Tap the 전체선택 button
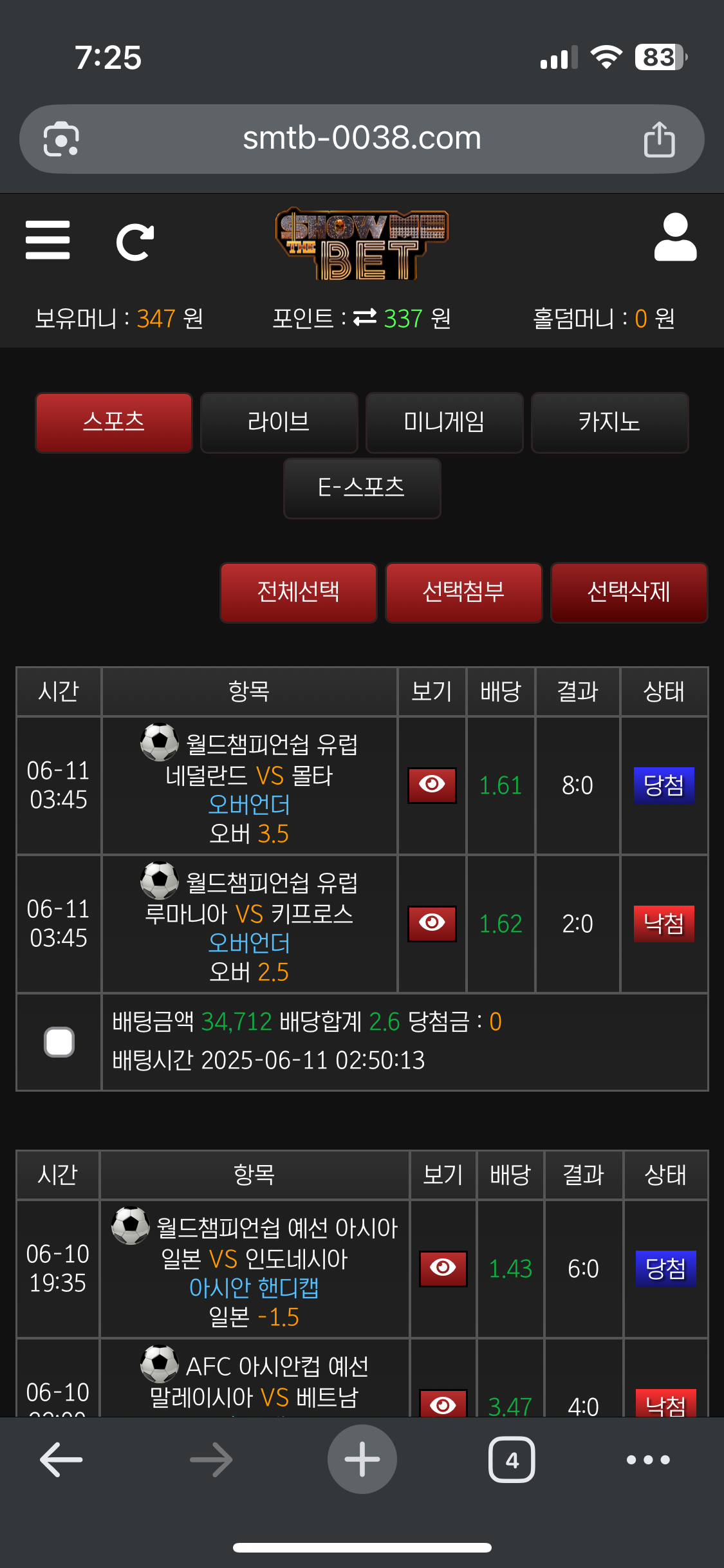Image resolution: width=724 pixels, height=1568 pixels. pyautogui.click(x=299, y=592)
